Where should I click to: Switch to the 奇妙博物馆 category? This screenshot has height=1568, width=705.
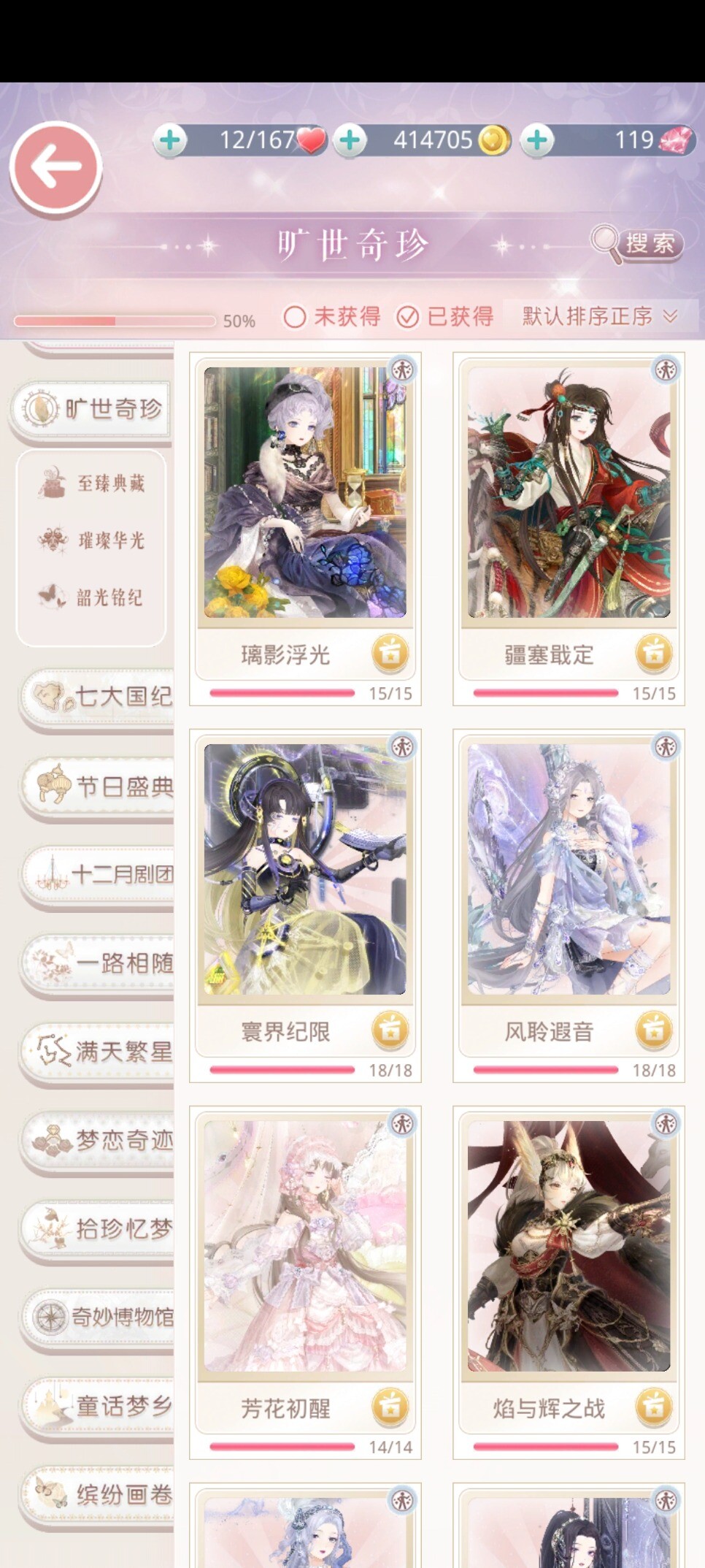click(x=102, y=1317)
